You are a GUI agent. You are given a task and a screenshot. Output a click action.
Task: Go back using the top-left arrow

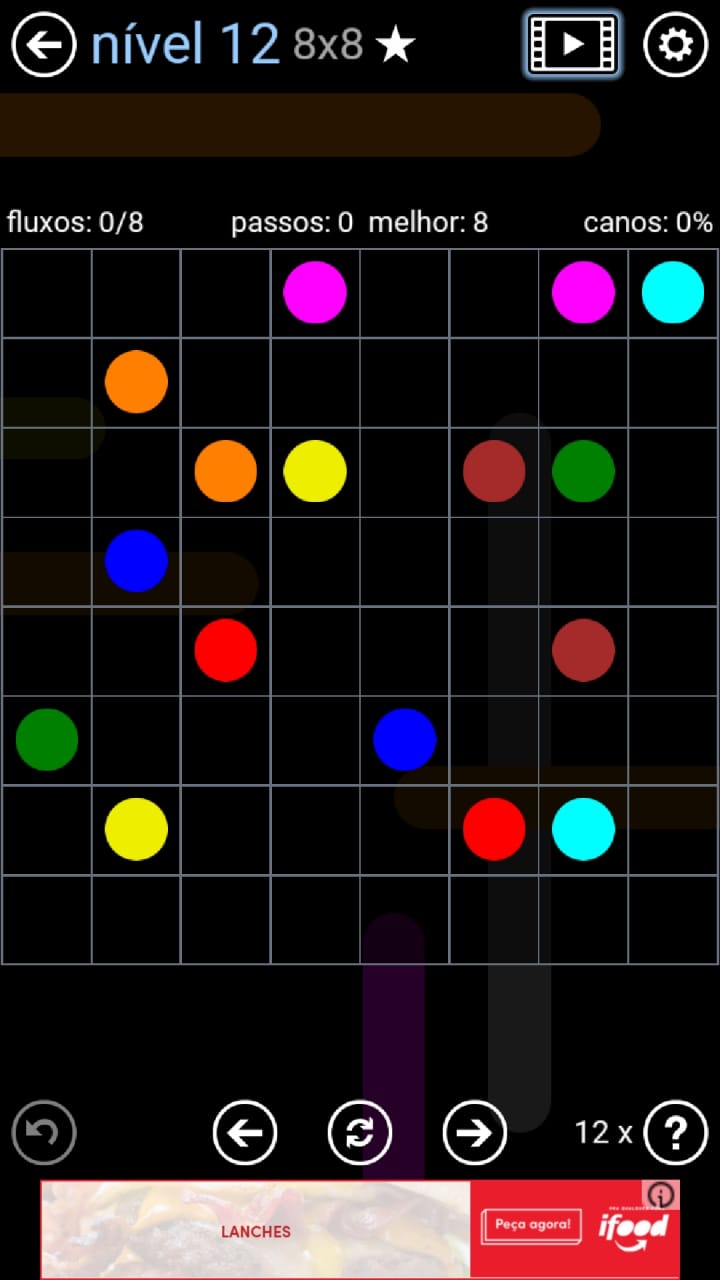click(44, 45)
